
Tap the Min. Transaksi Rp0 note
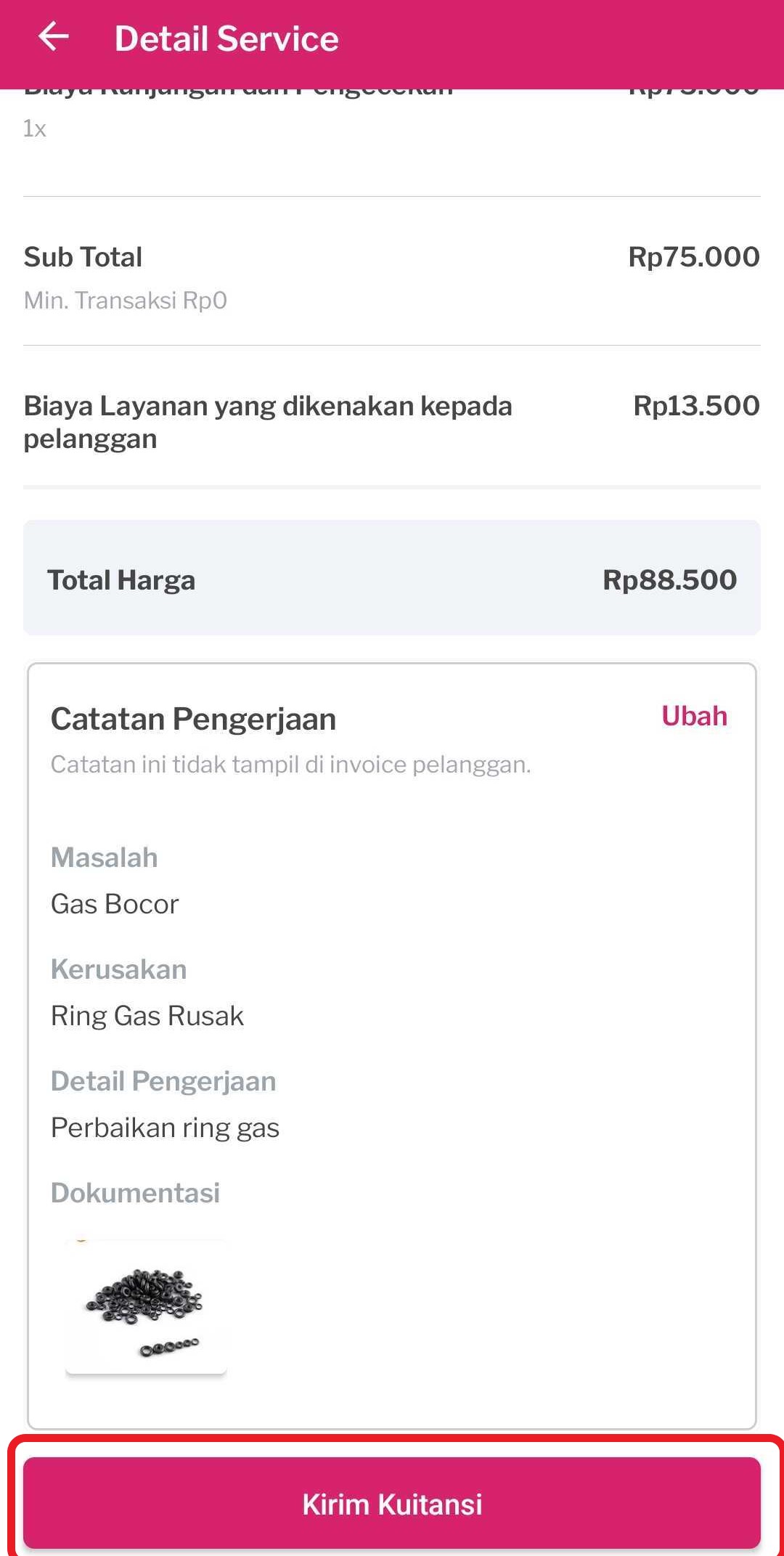tap(125, 299)
